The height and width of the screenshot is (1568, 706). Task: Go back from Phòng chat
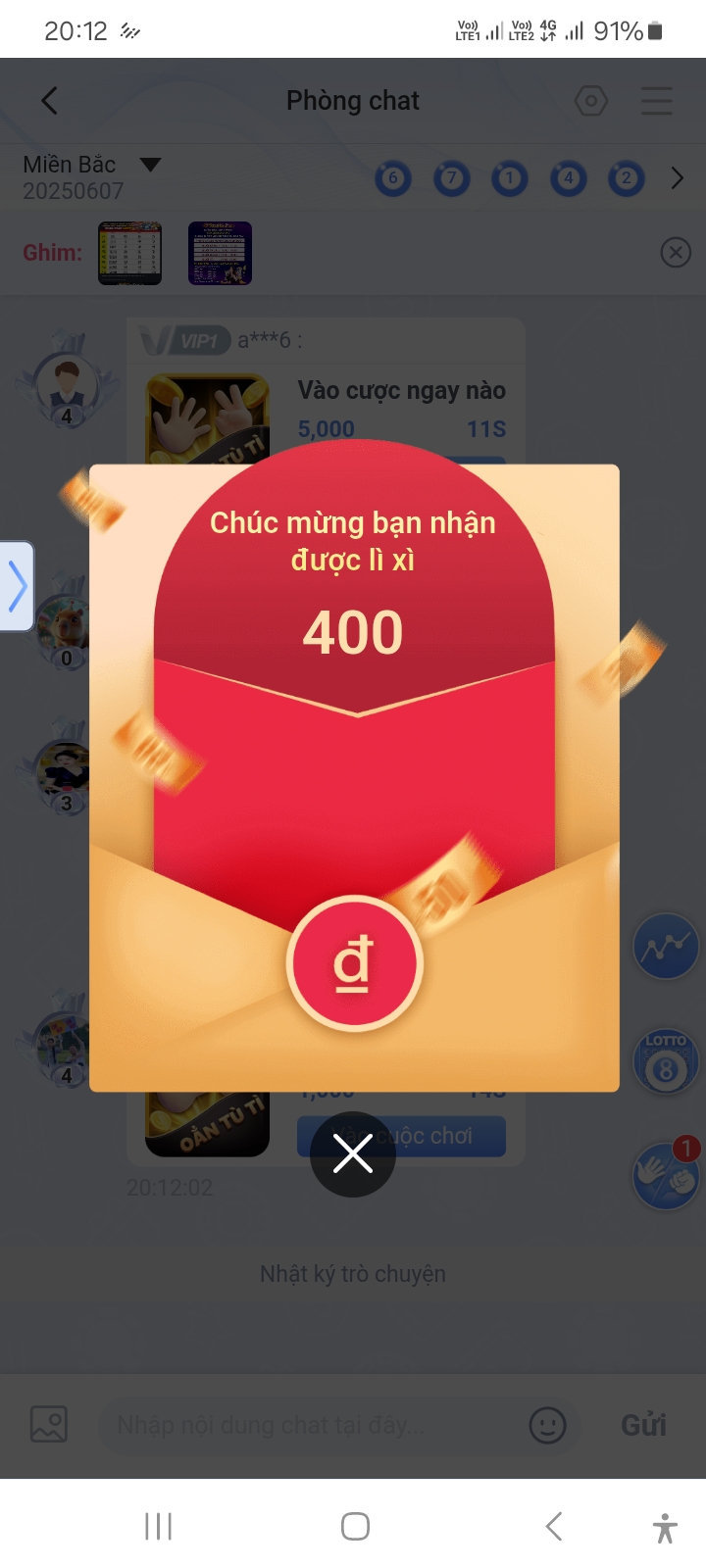(50, 100)
